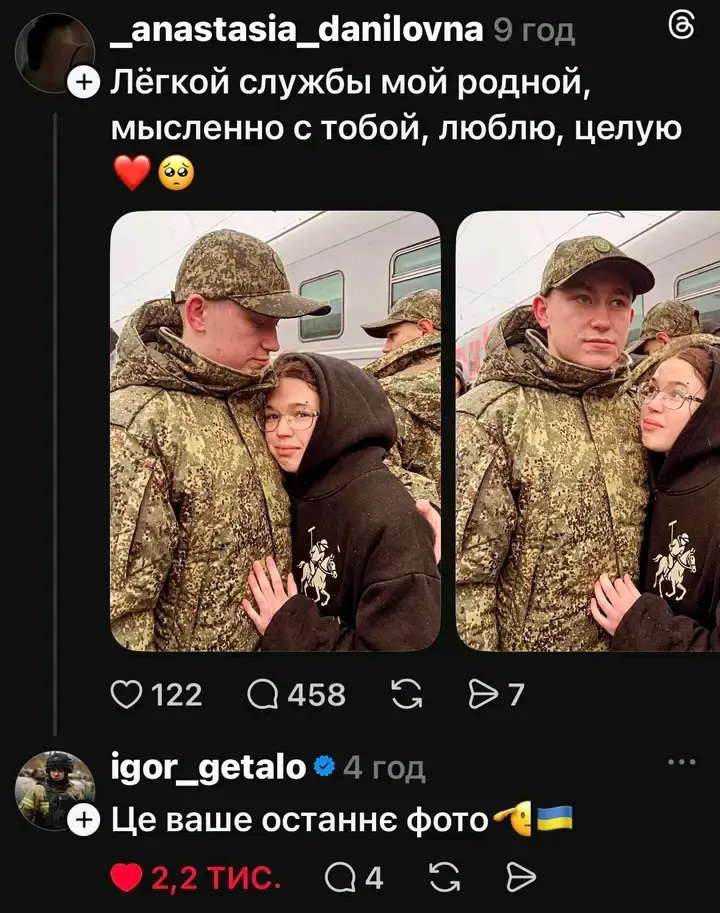Open igor_getalo's profile from username

(x=208, y=767)
